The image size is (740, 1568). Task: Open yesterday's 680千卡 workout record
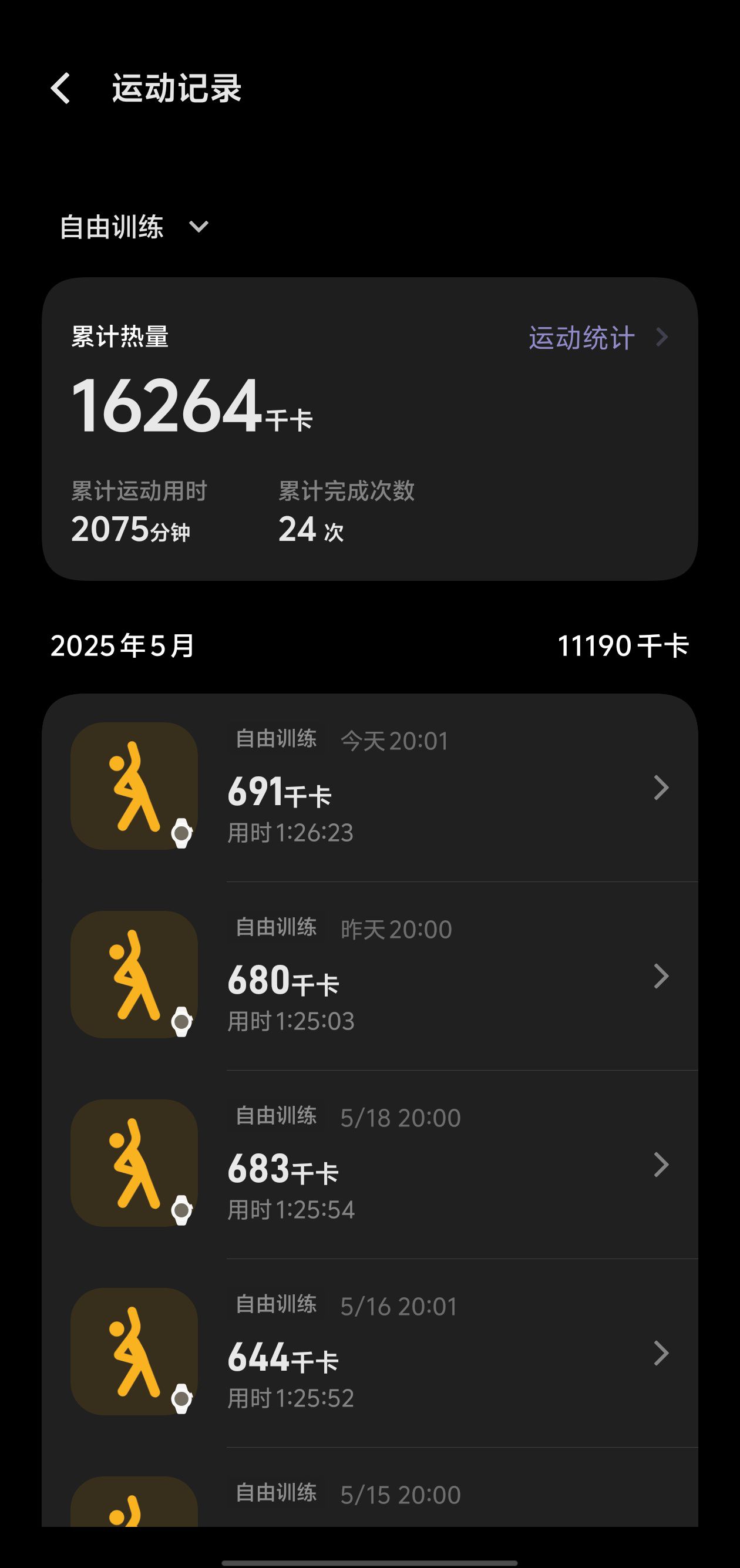click(370, 975)
